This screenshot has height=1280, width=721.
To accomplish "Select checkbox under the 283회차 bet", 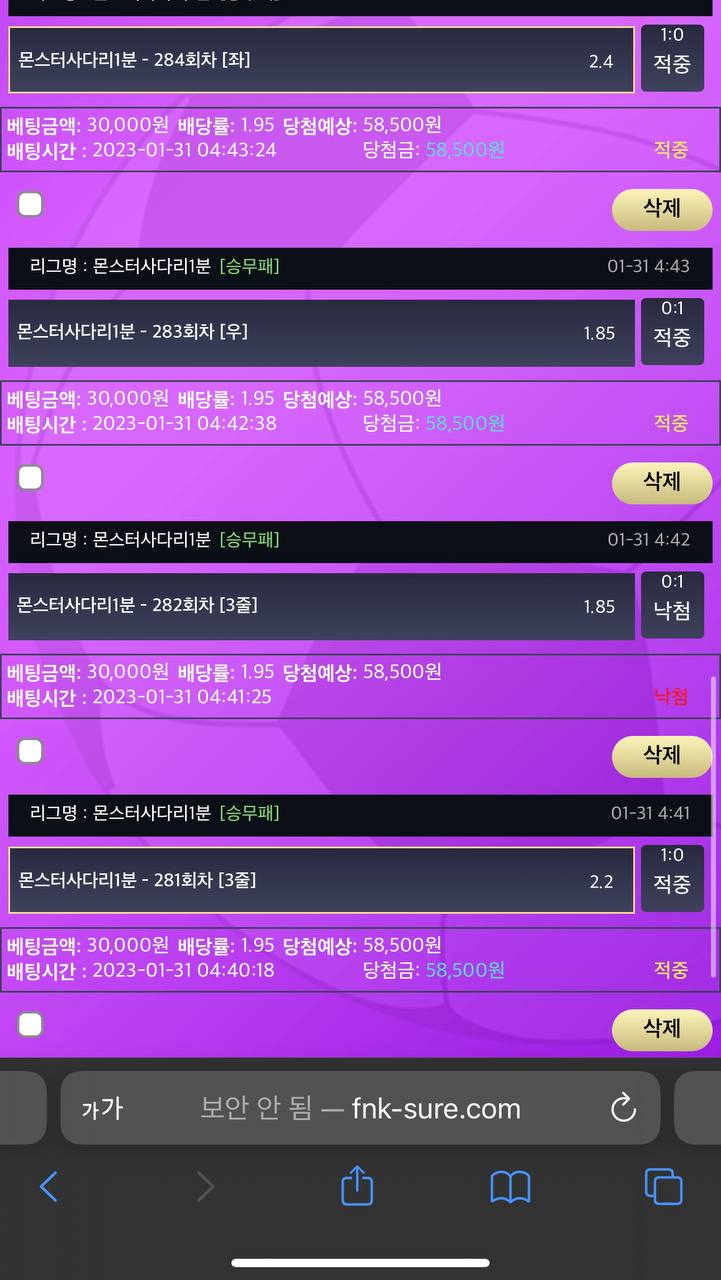I will click(x=31, y=478).
